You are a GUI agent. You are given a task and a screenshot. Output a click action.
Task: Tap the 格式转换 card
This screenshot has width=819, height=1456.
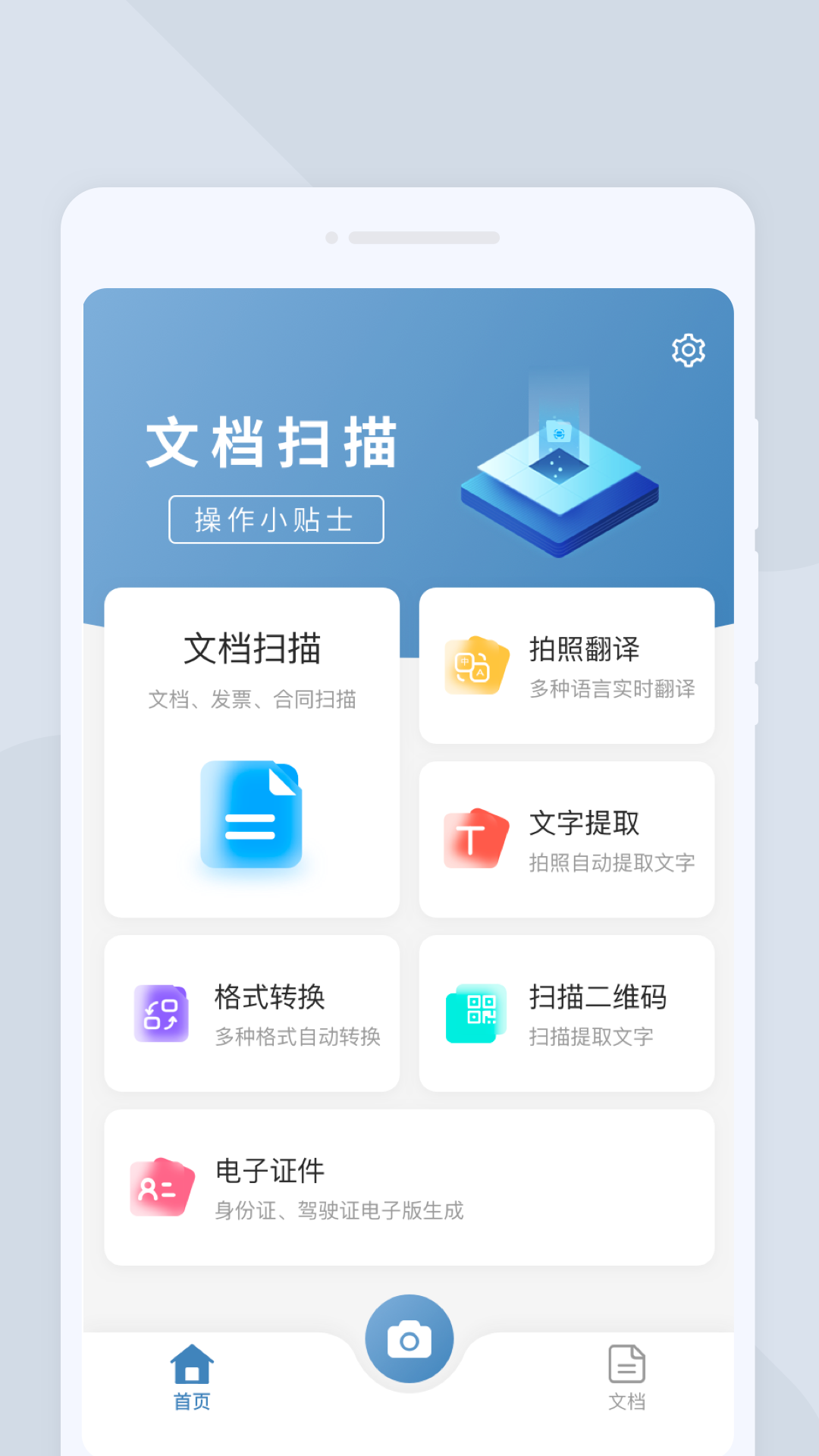[x=252, y=1014]
